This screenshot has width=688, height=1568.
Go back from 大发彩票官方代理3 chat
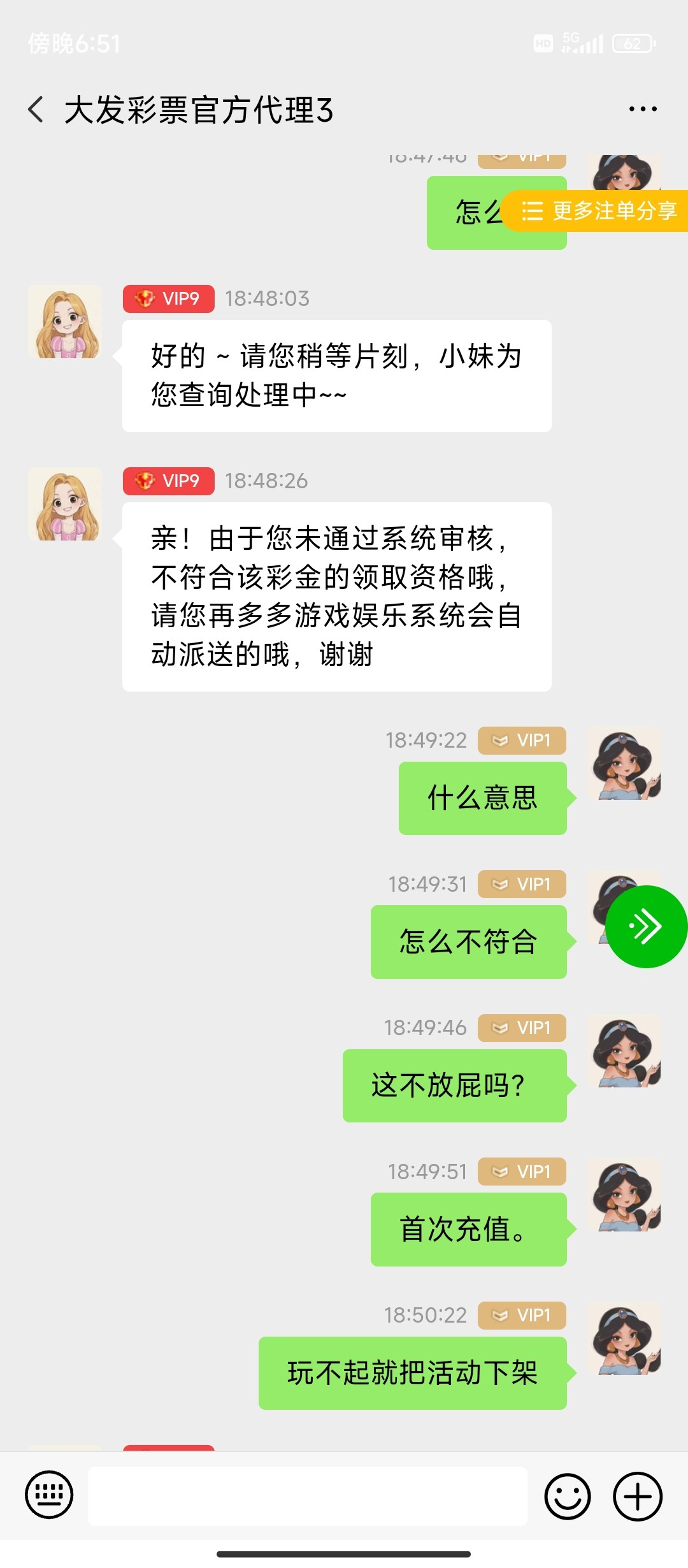[36, 110]
